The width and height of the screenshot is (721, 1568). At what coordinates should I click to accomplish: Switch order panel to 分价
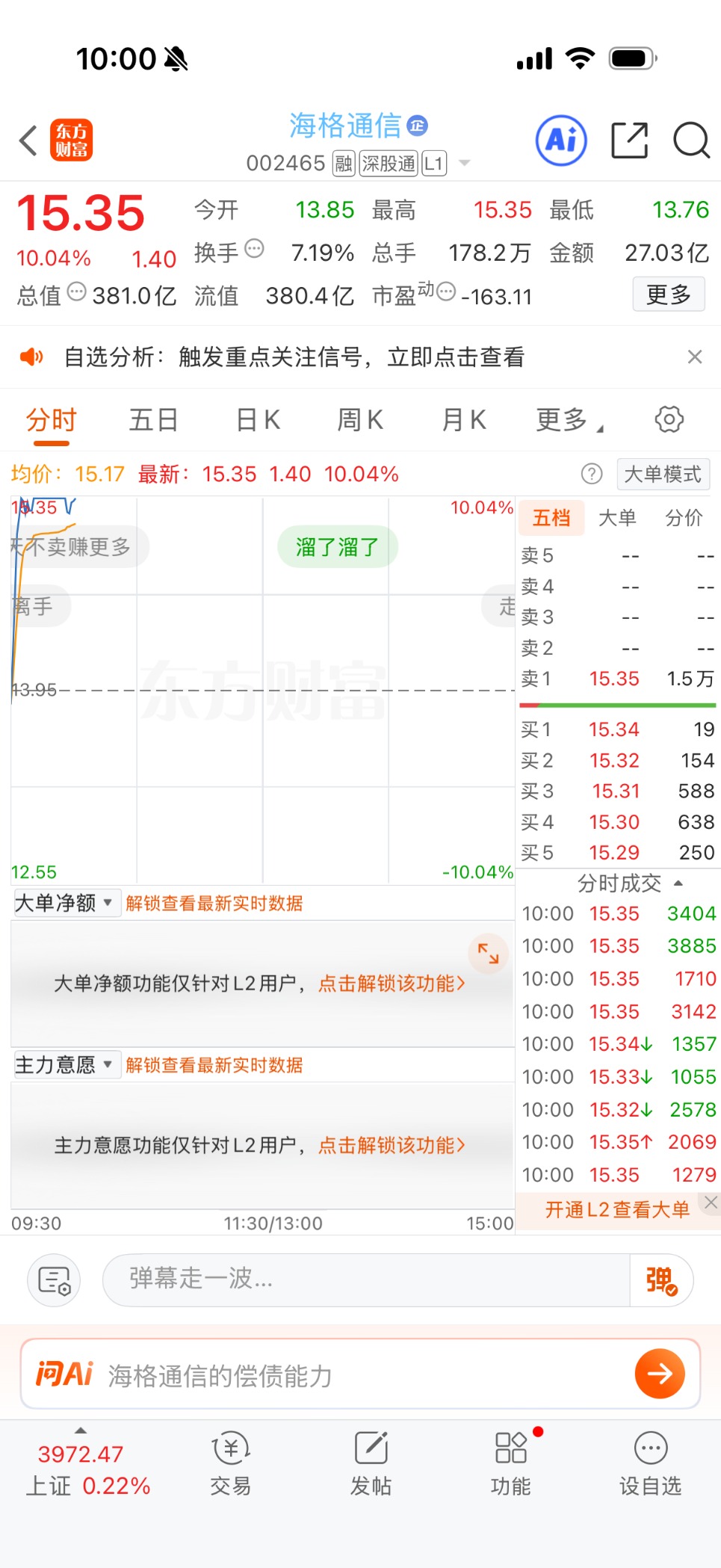tap(684, 518)
